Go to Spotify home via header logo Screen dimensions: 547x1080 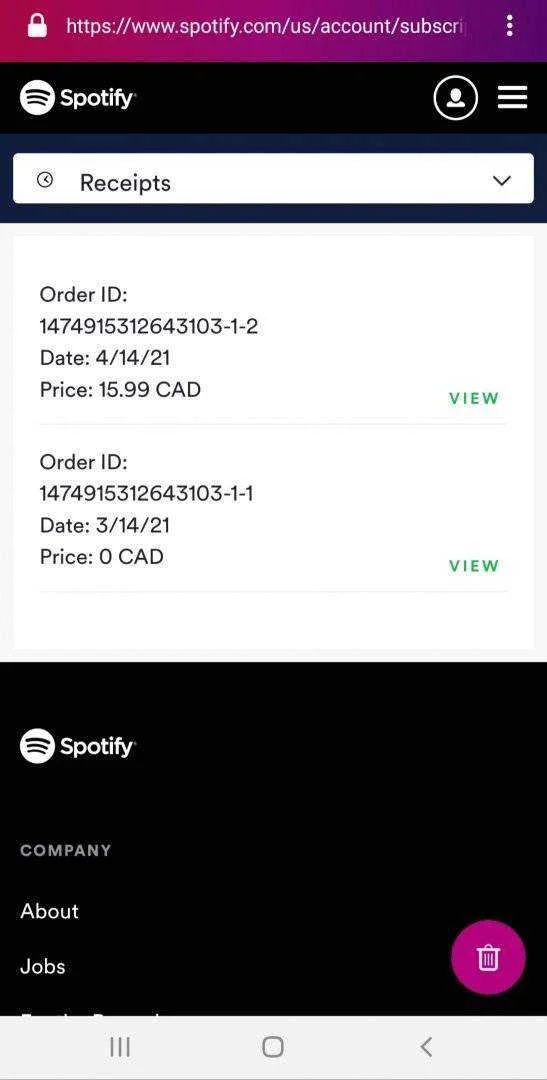click(x=78, y=98)
